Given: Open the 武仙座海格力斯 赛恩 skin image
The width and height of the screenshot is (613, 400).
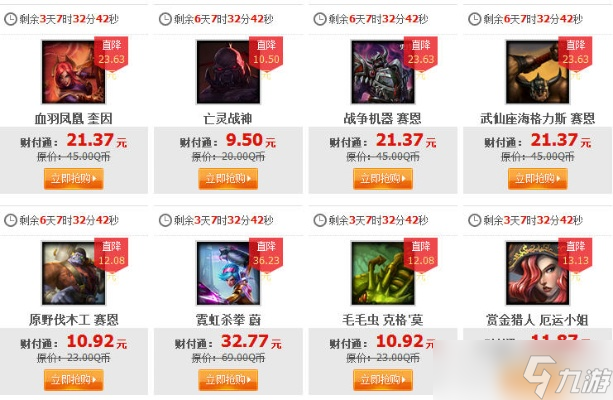Looking at the screenshot, I should point(535,72).
